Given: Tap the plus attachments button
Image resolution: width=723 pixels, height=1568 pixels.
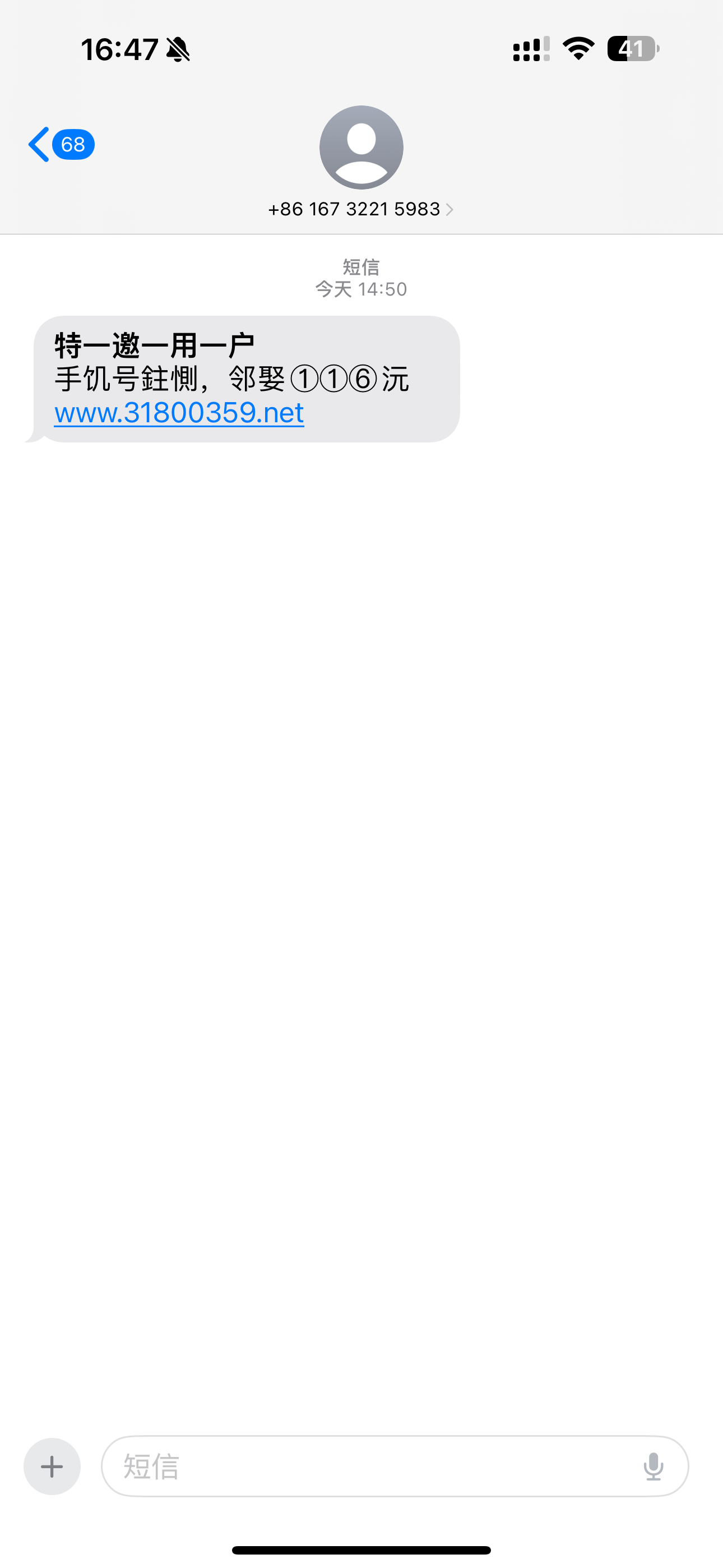Looking at the screenshot, I should [52, 1466].
